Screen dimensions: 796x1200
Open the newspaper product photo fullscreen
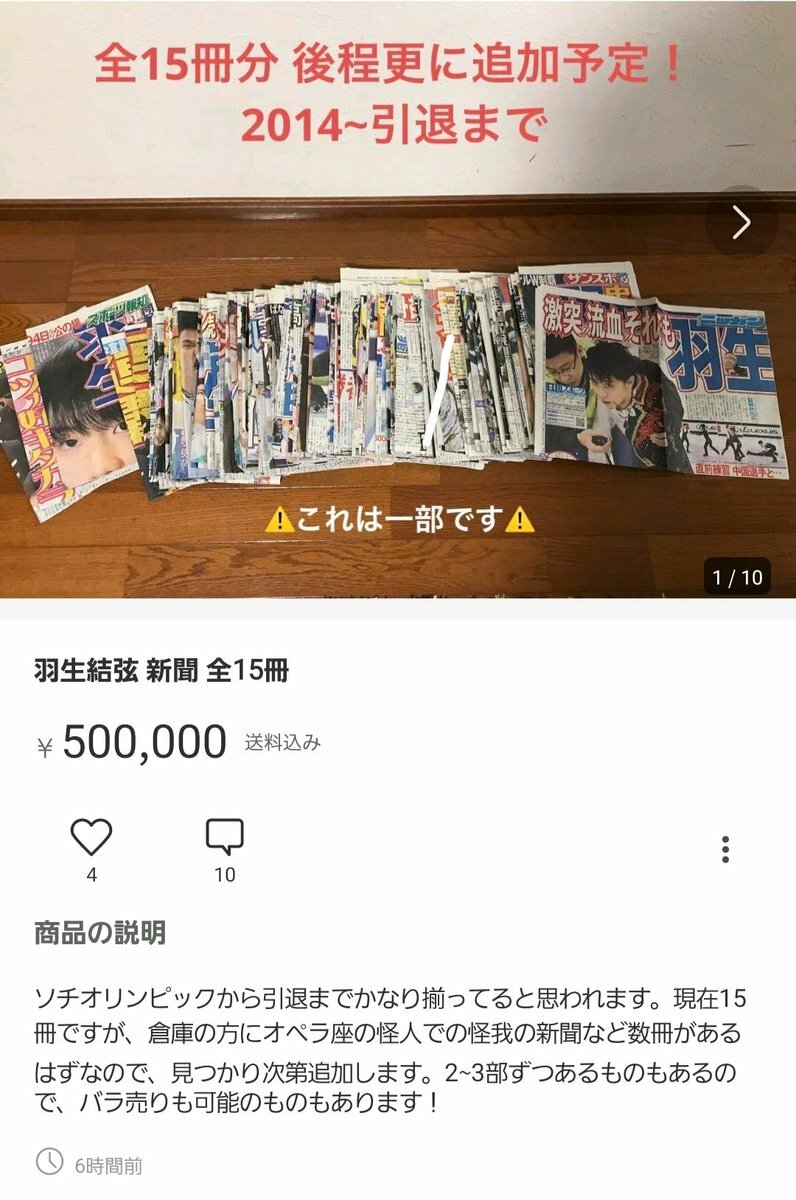tap(398, 380)
